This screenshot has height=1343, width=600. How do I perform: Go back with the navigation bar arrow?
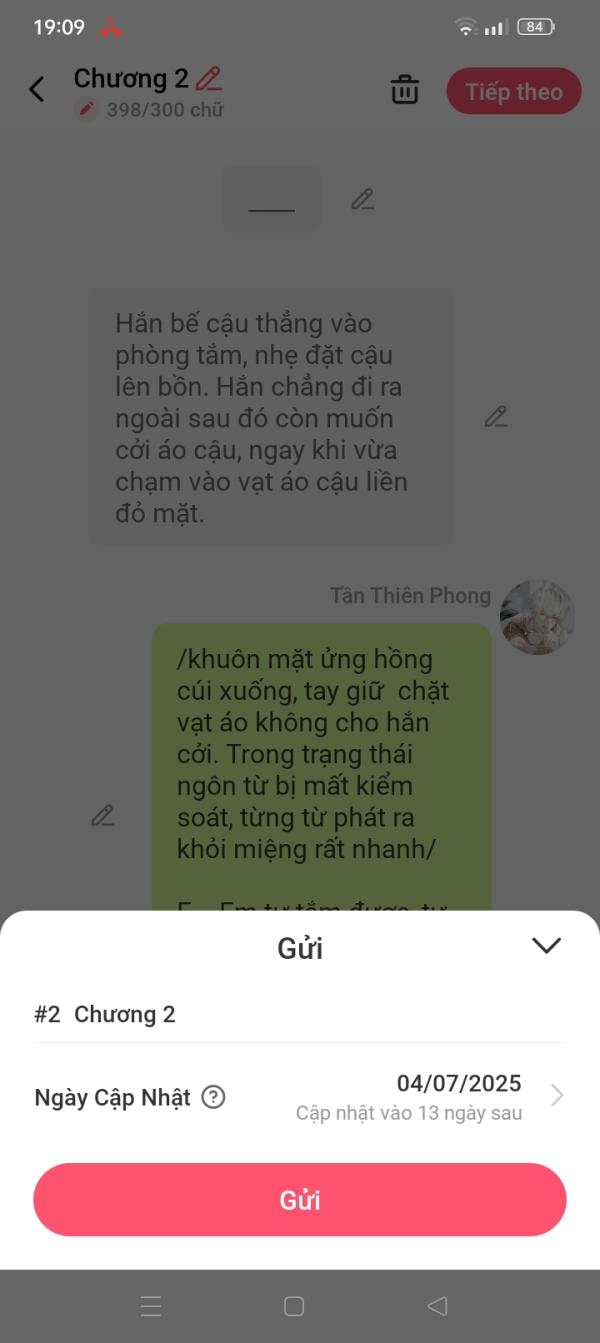pos(437,1306)
